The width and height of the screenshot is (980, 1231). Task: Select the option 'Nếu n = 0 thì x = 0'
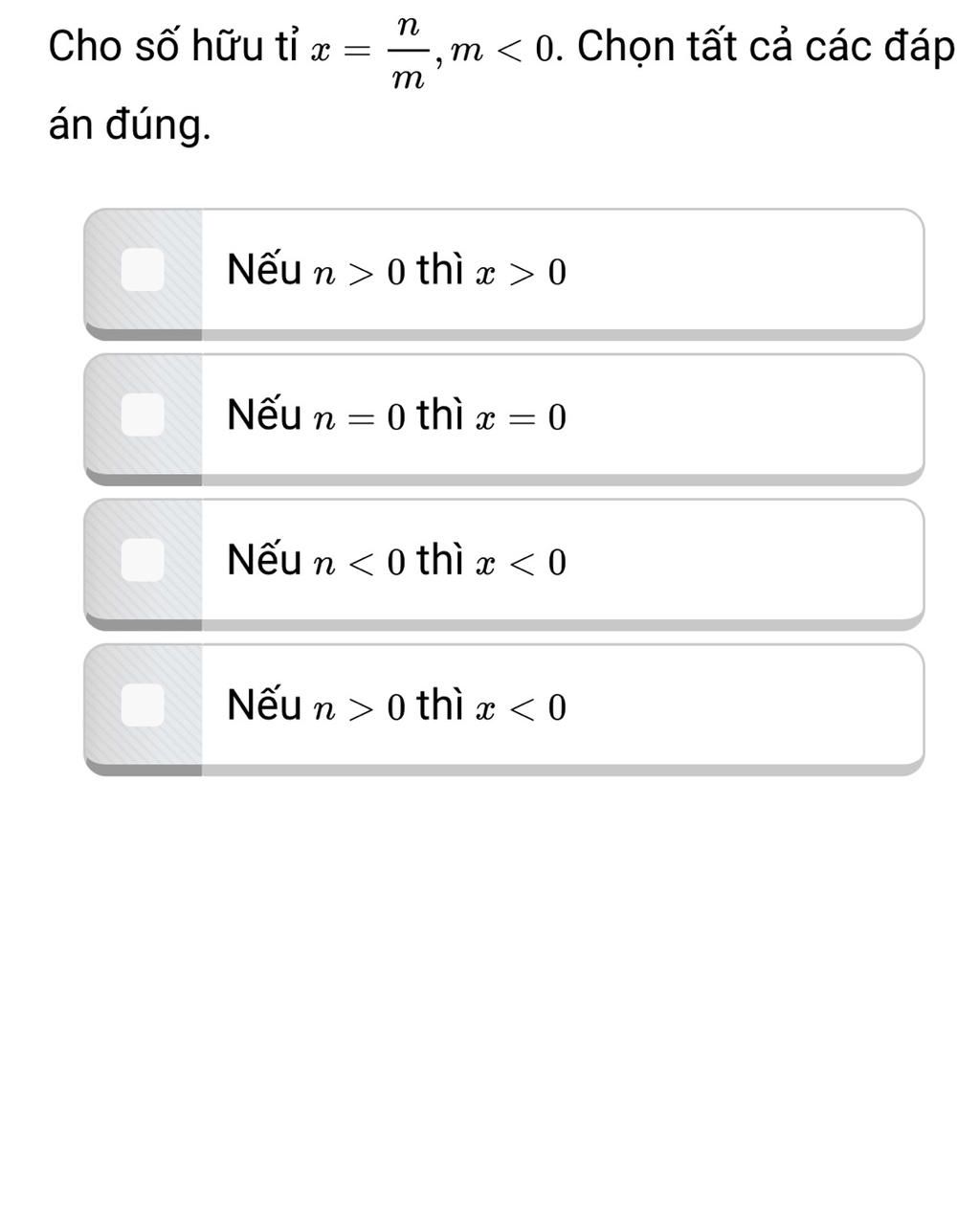tap(143, 415)
